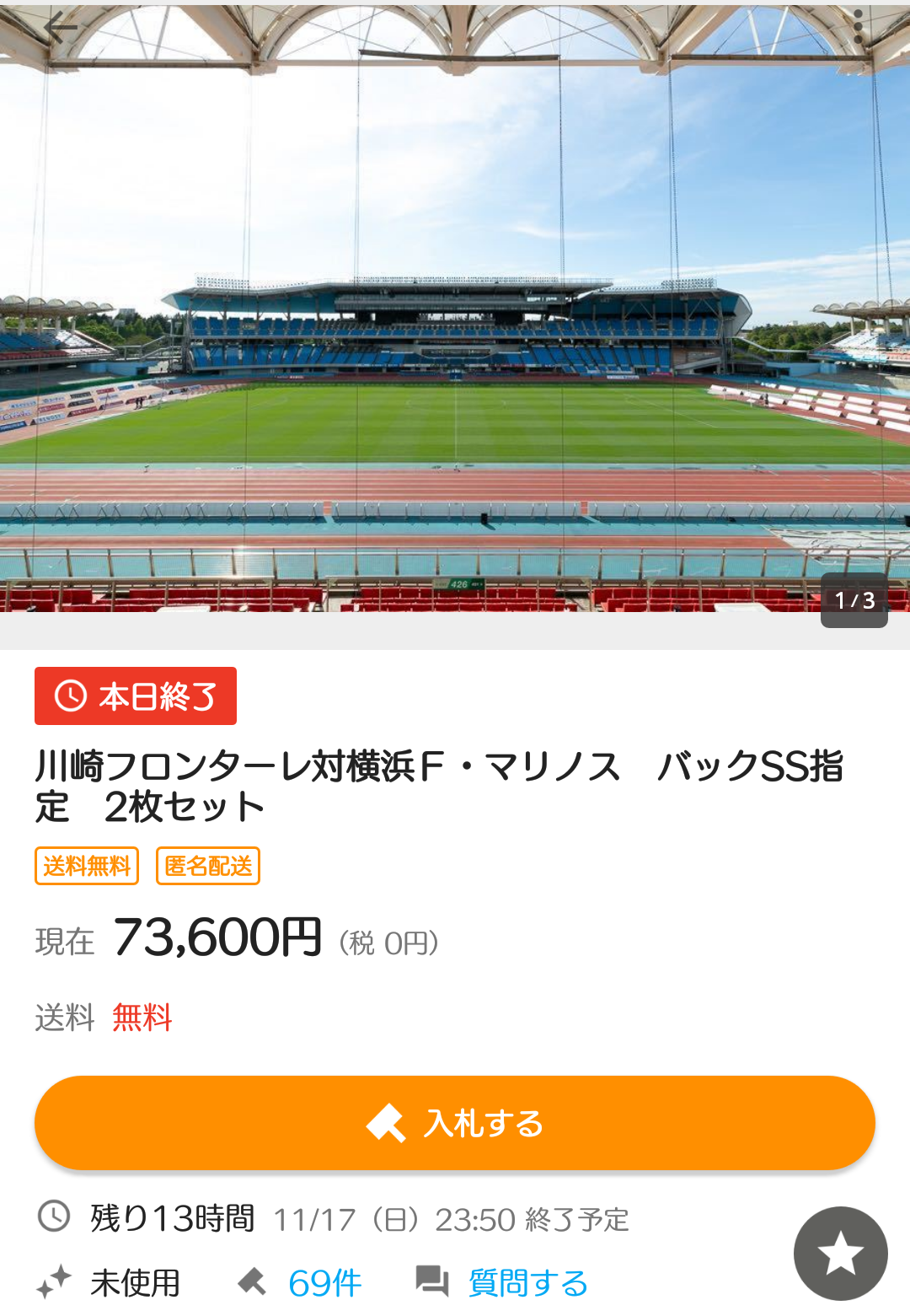Screen dimensions: 910x1316
Task: Tap the orange 入札する bid button
Action: pos(455,1123)
